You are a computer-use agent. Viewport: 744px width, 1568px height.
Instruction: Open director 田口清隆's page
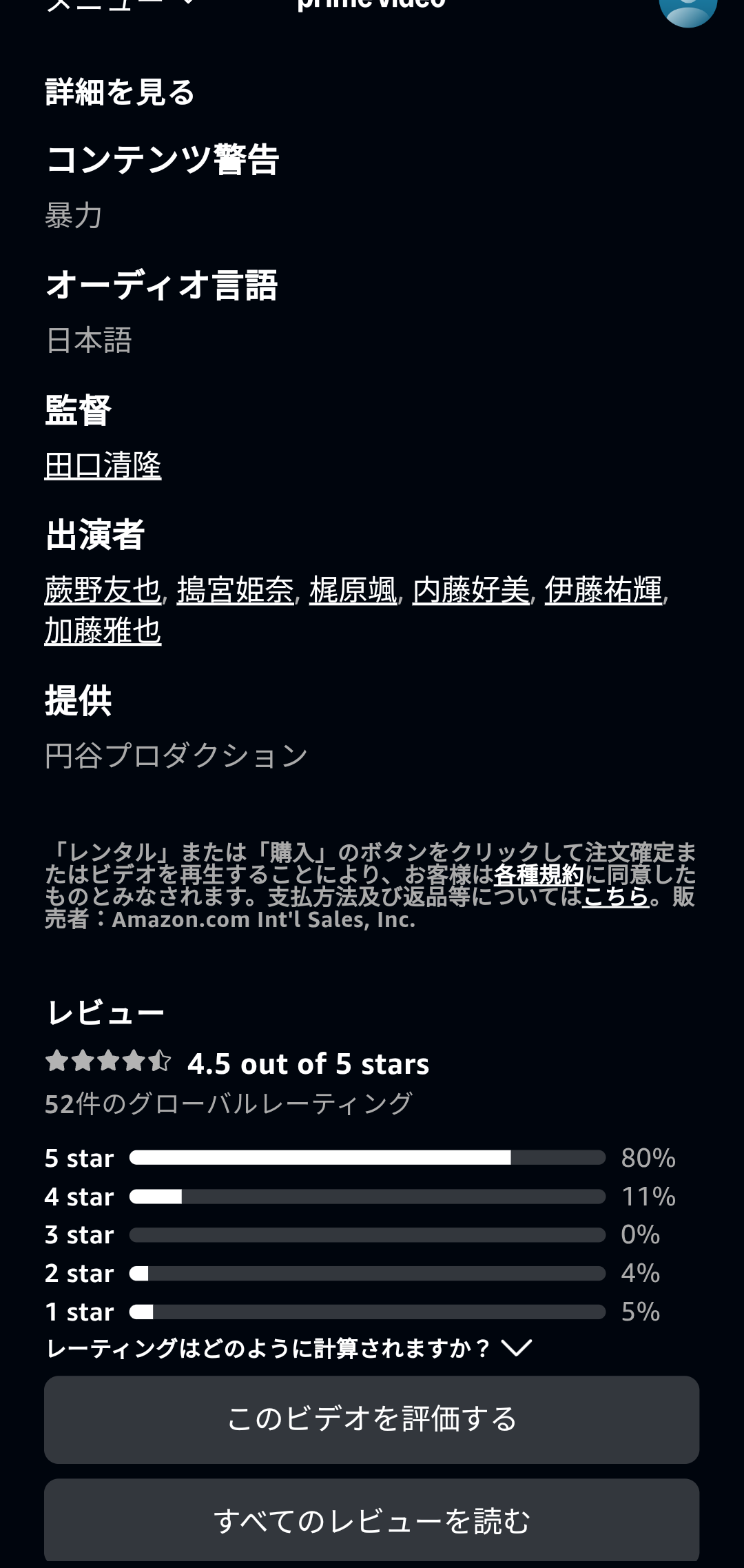coord(103,466)
